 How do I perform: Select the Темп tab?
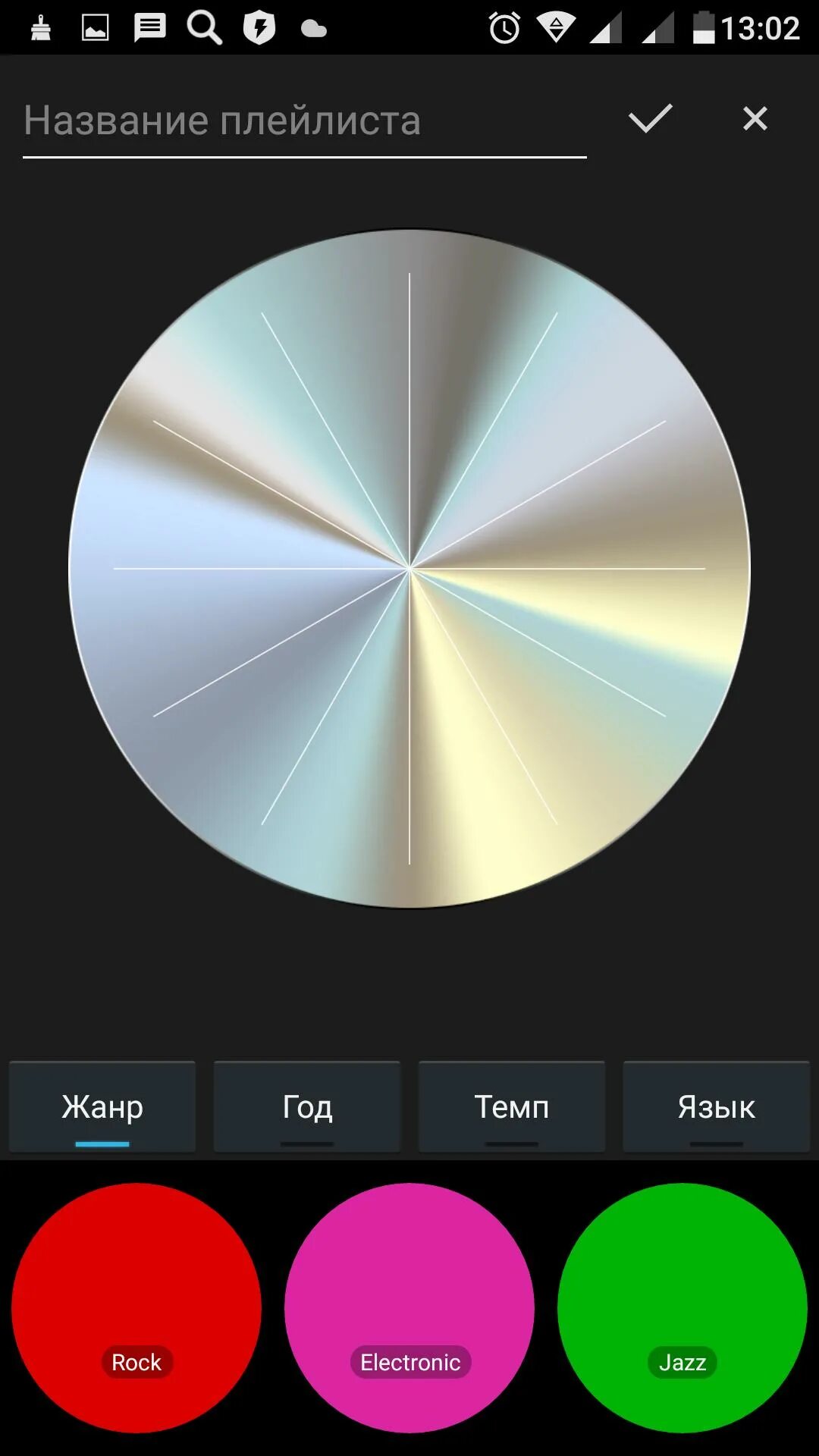(512, 1107)
